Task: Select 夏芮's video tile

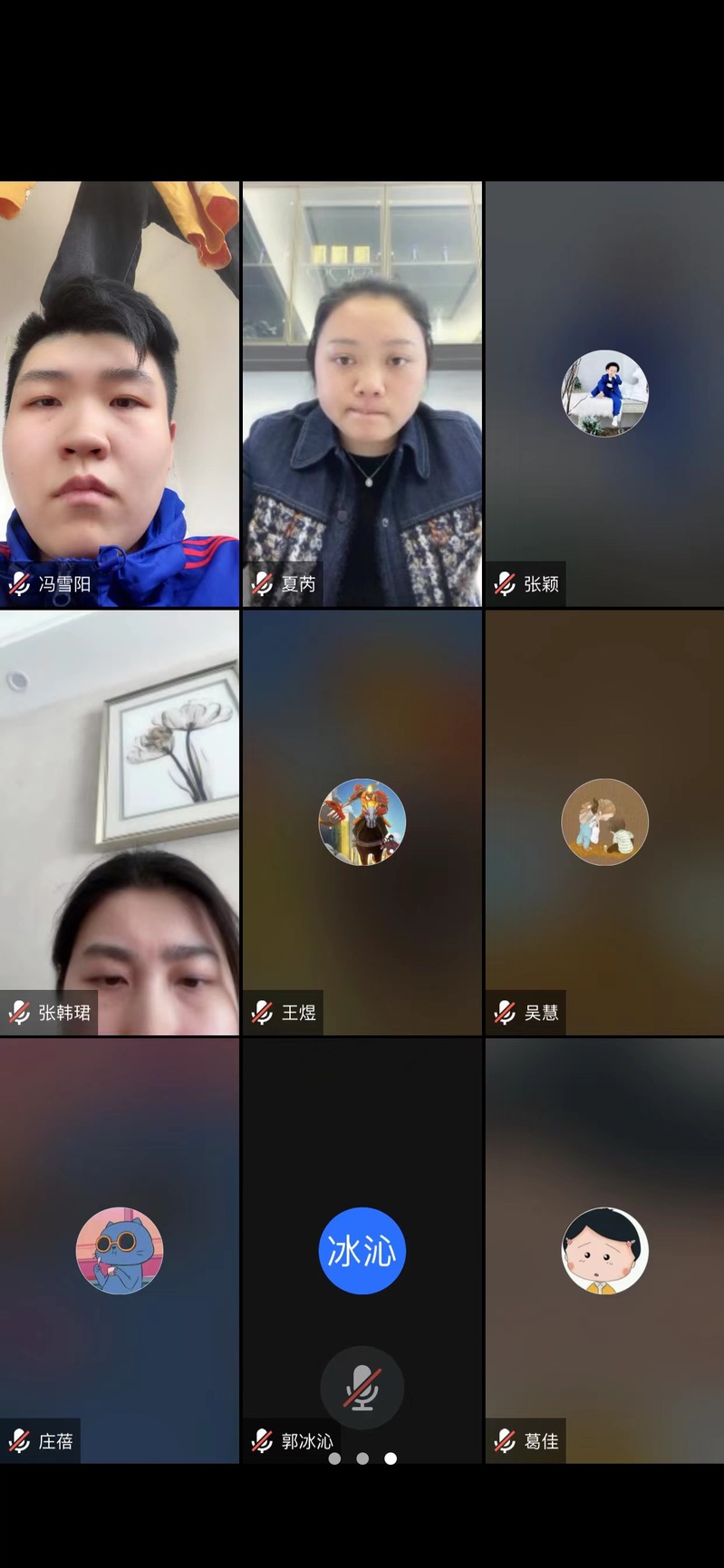Action: (x=362, y=394)
